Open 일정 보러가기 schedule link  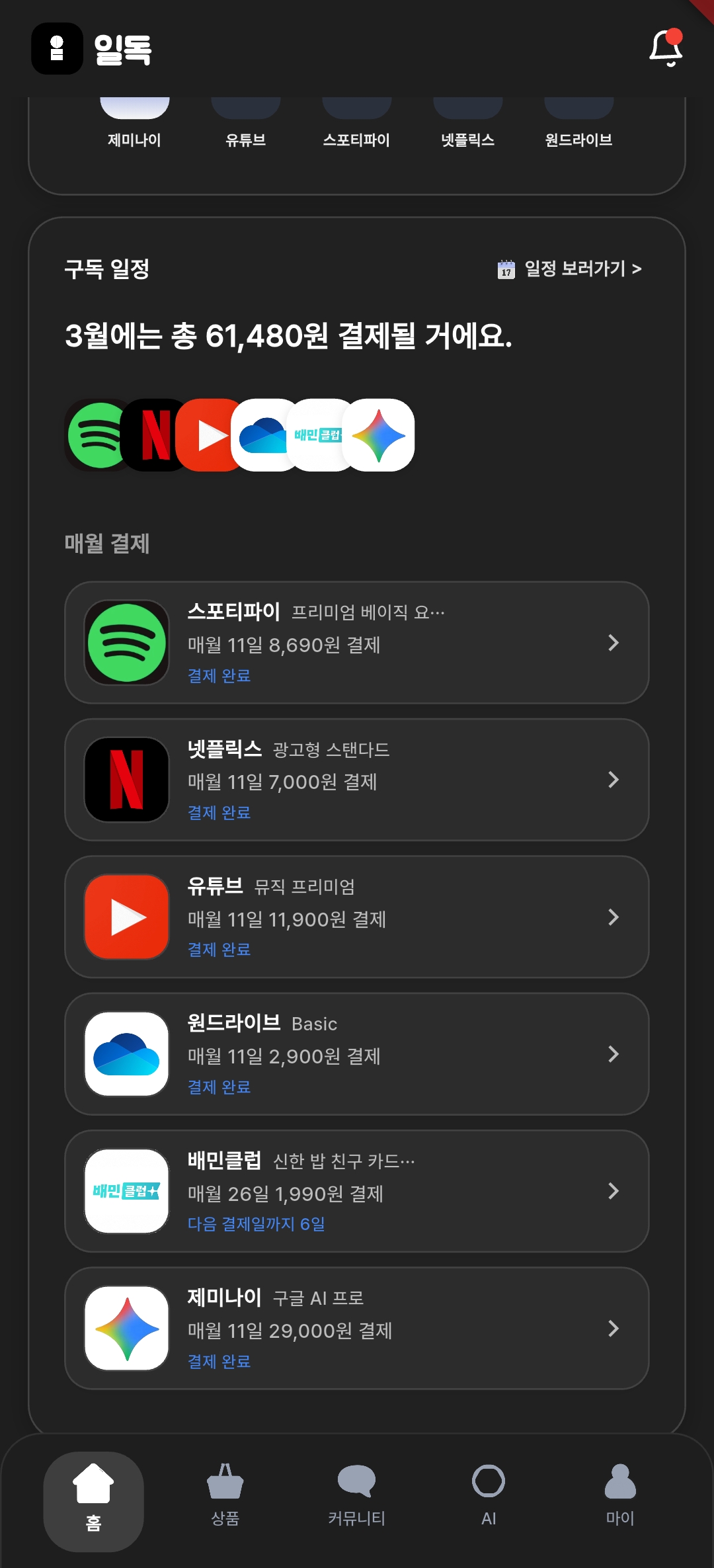pyautogui.click(x=570, y=269)
